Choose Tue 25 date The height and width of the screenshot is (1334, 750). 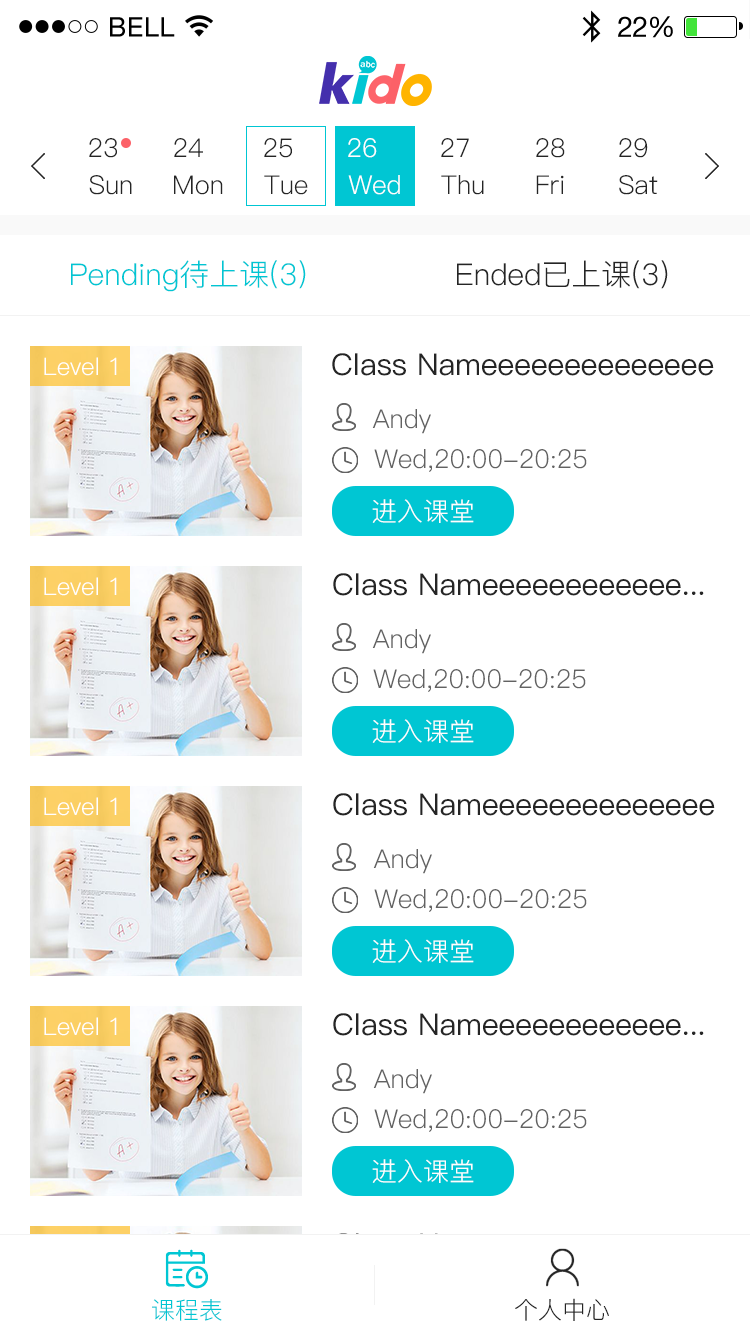286,166
